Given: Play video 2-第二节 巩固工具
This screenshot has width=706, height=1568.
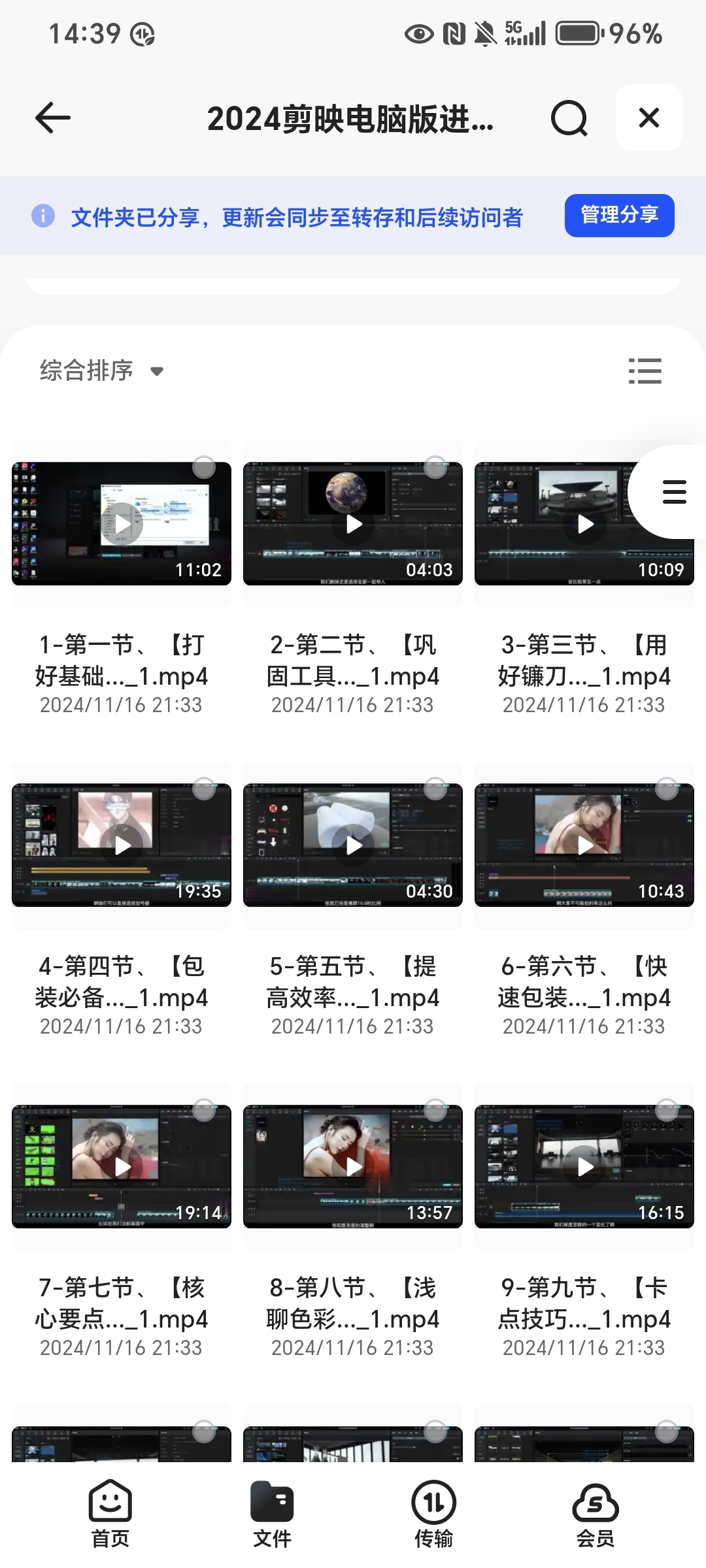Looking at the screenshot, I should 353,523.
